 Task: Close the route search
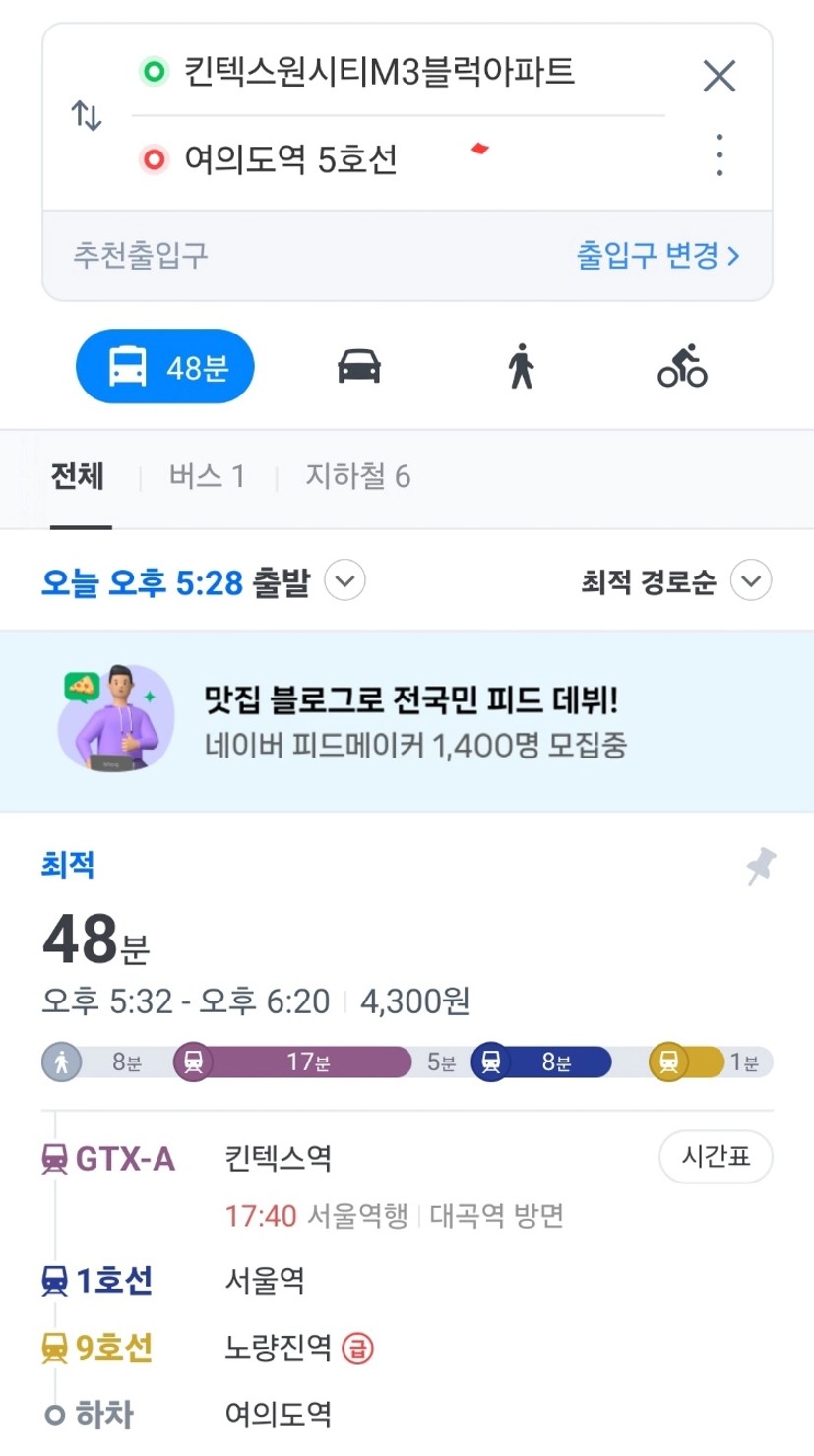[720, 76]
